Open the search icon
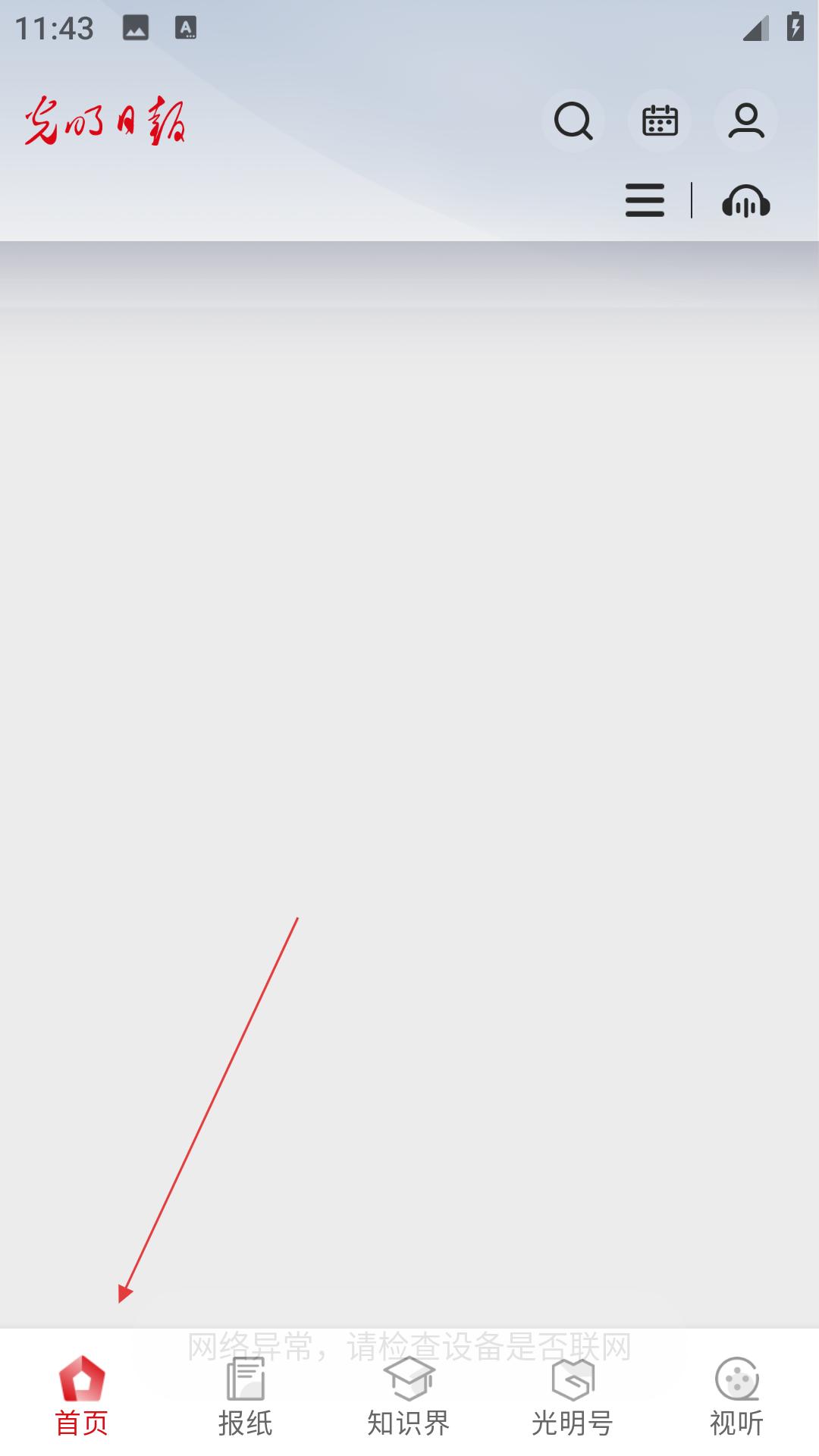The image size is (819, 1456). click(573, 121)
